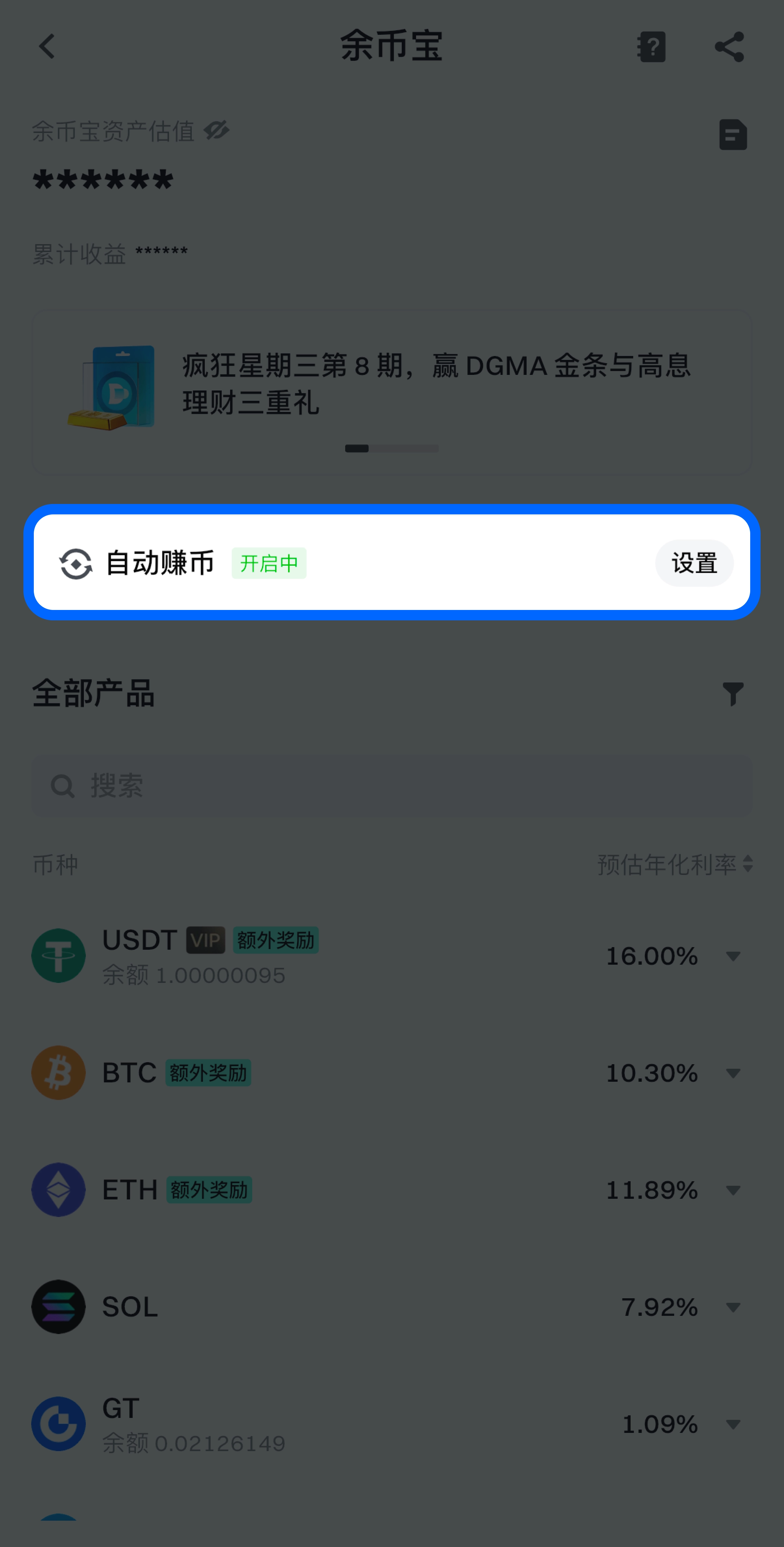Go back from 余币宝 page
784x1547 pixels.
click(47, 47)
